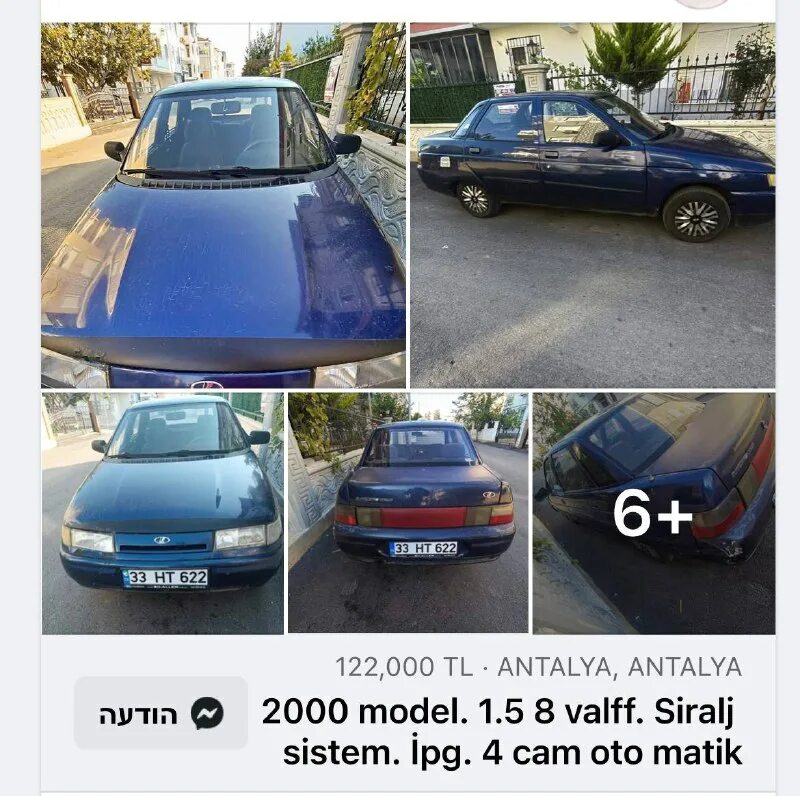The image size is (800, 796).
Task: Open the rear view photo of the car
Action: pos(408,513)
